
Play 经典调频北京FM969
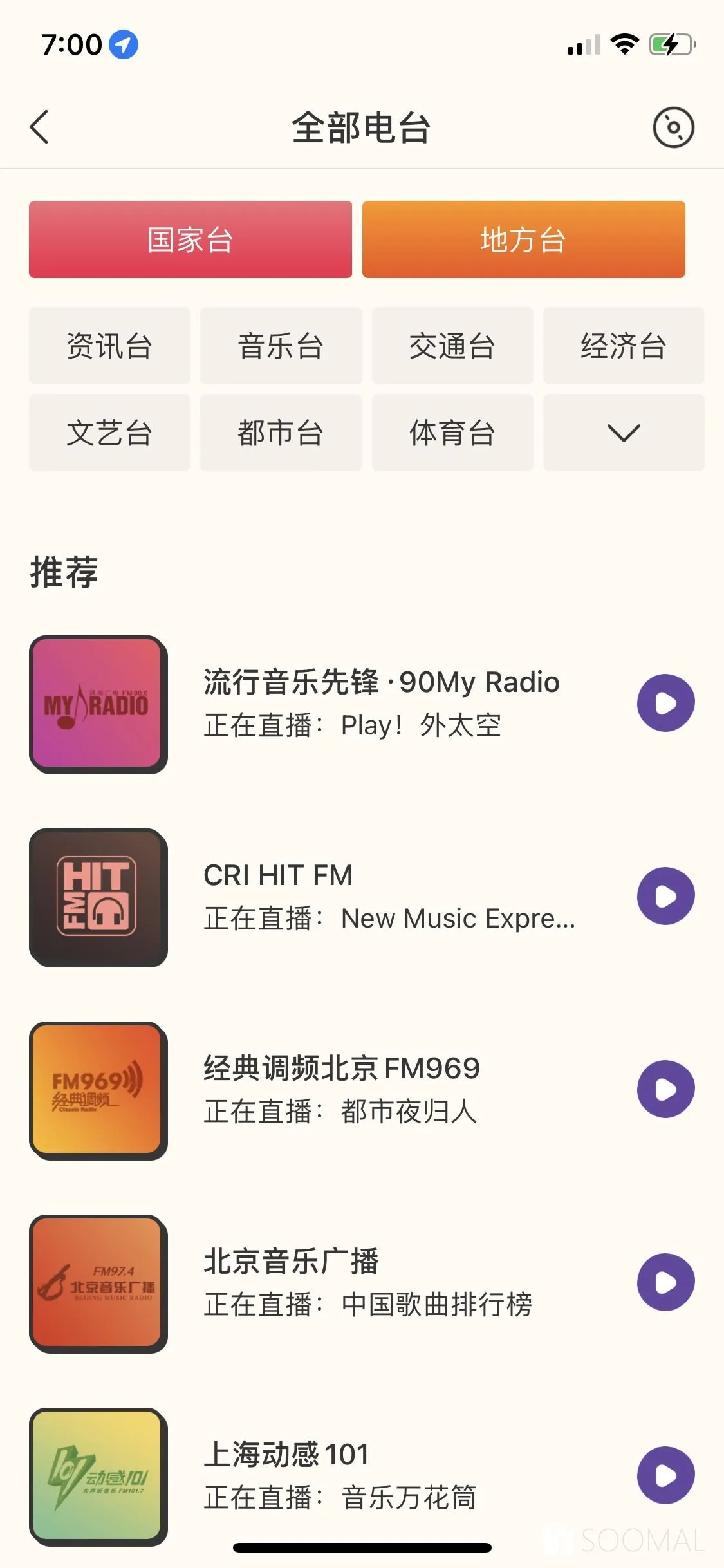pyautogui.click(x=666, y=1089)
